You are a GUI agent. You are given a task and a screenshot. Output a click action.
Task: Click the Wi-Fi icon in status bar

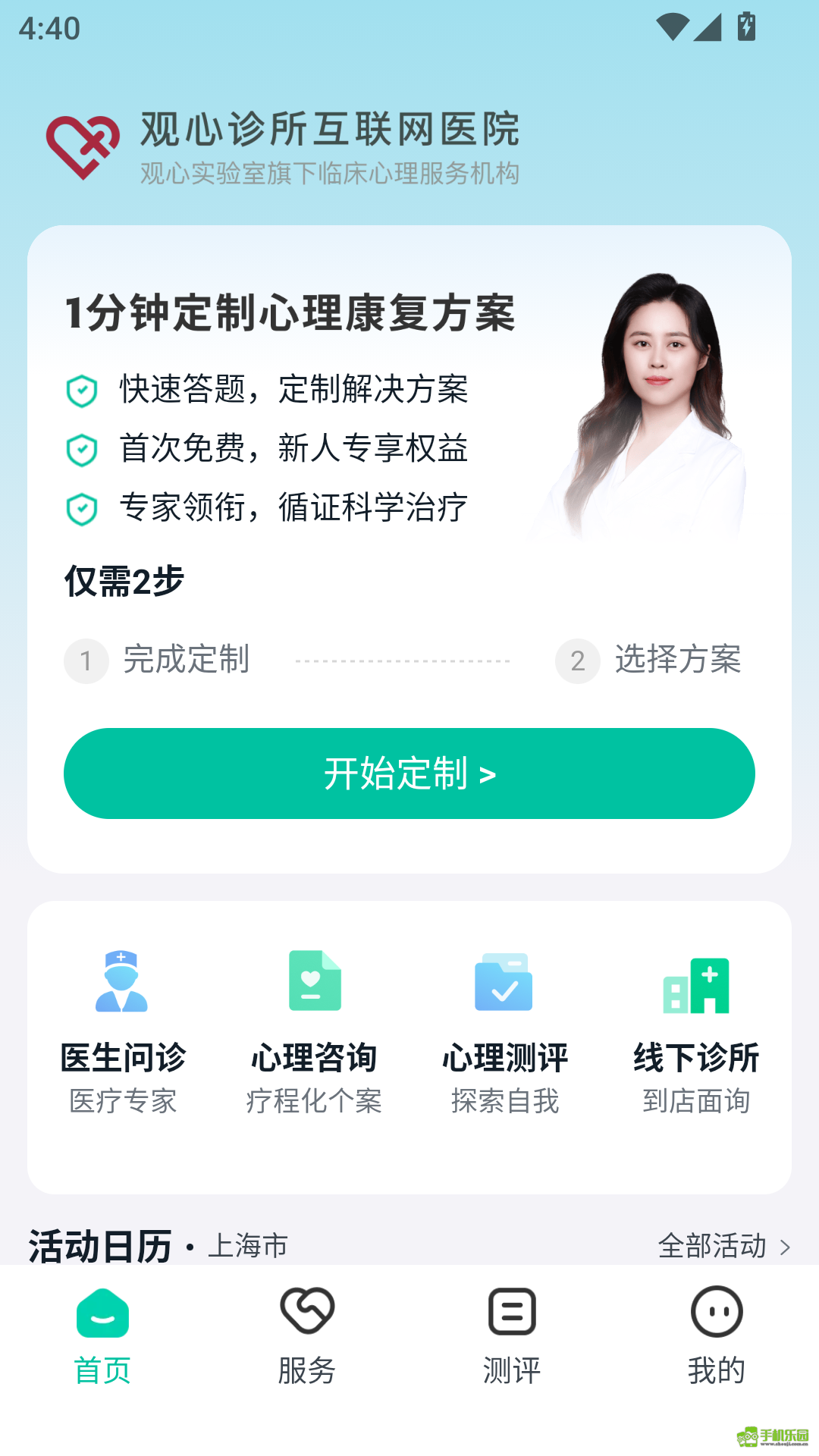tap(672, 25)
